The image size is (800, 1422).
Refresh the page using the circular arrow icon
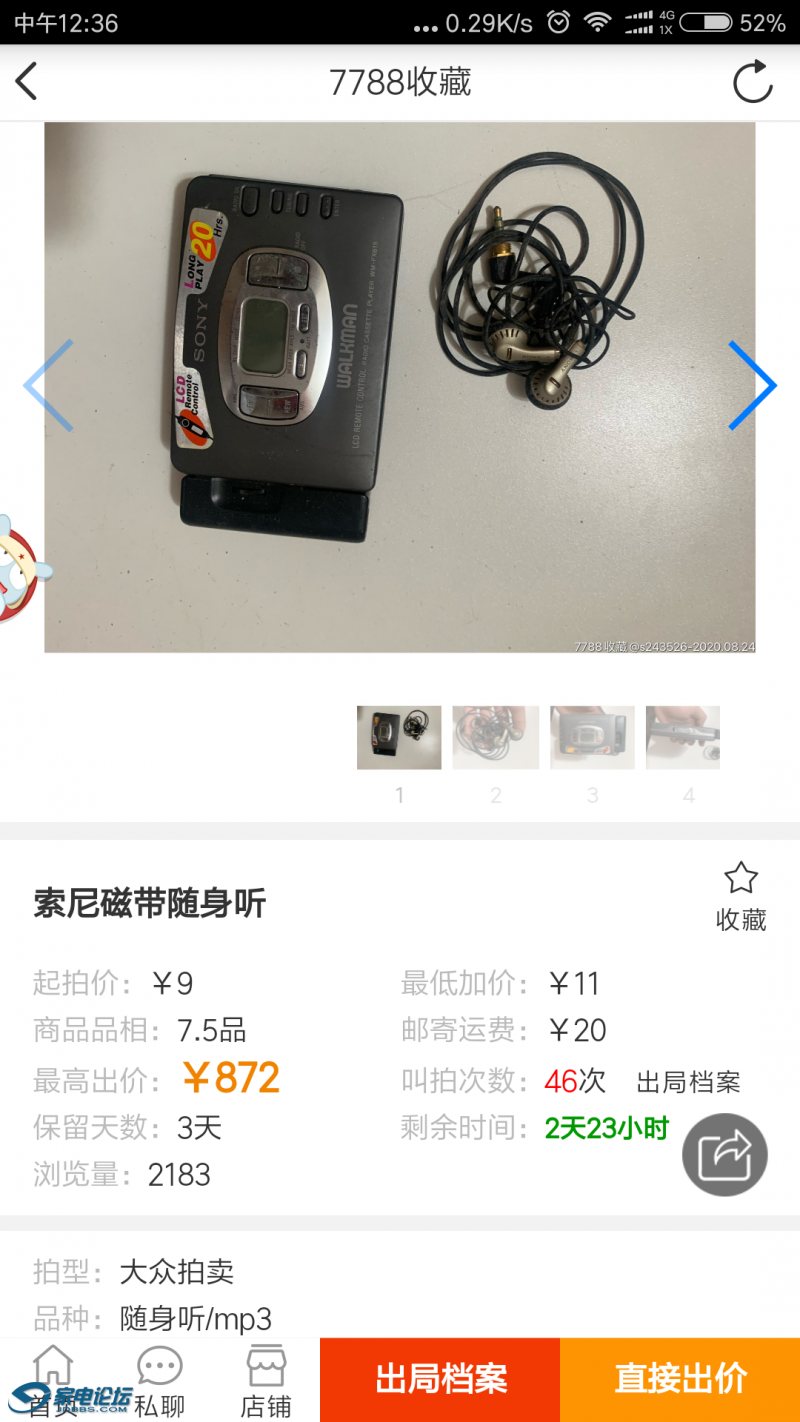pos(752,82)
